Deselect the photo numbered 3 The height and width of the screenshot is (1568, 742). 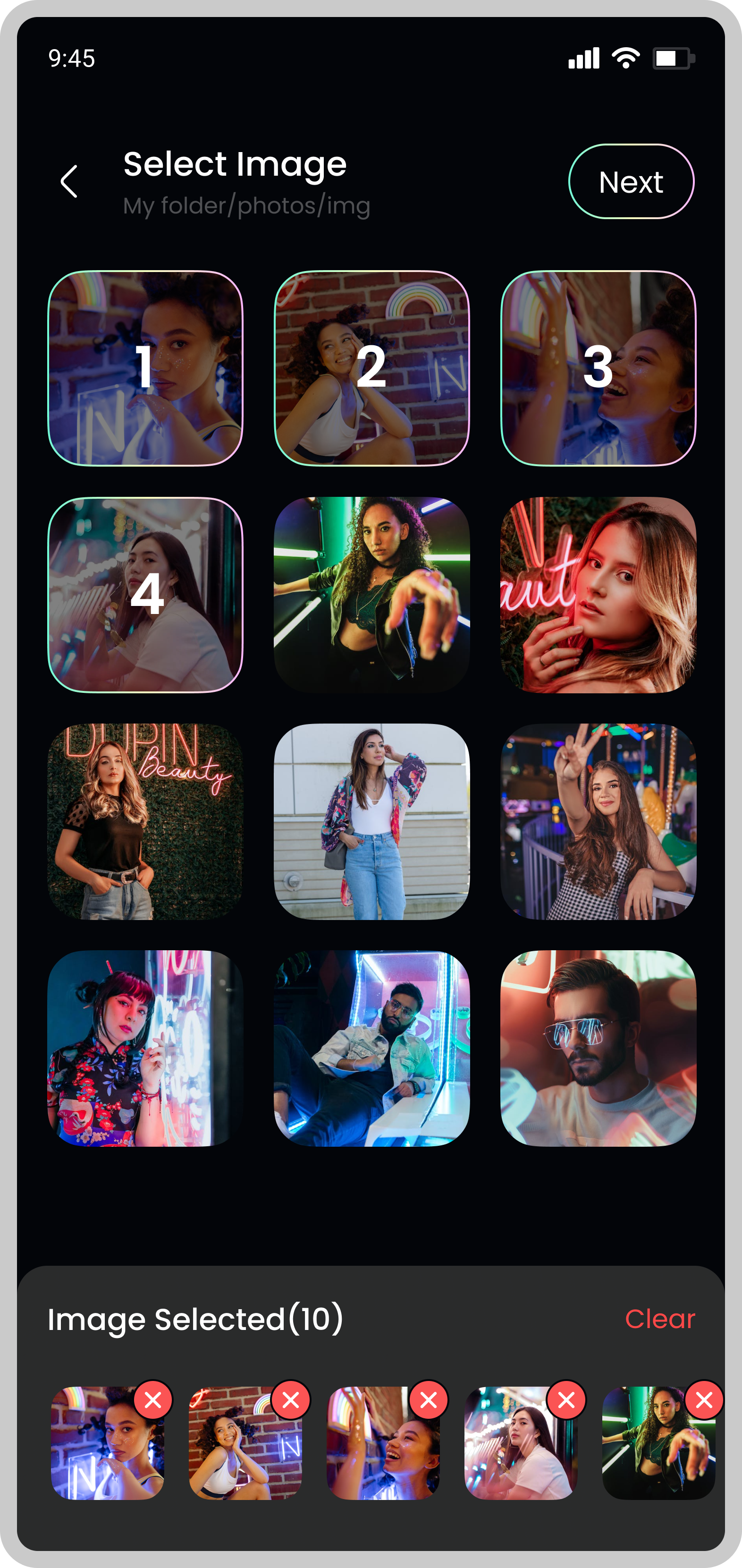pyautogui.click(x=598, y=368)
